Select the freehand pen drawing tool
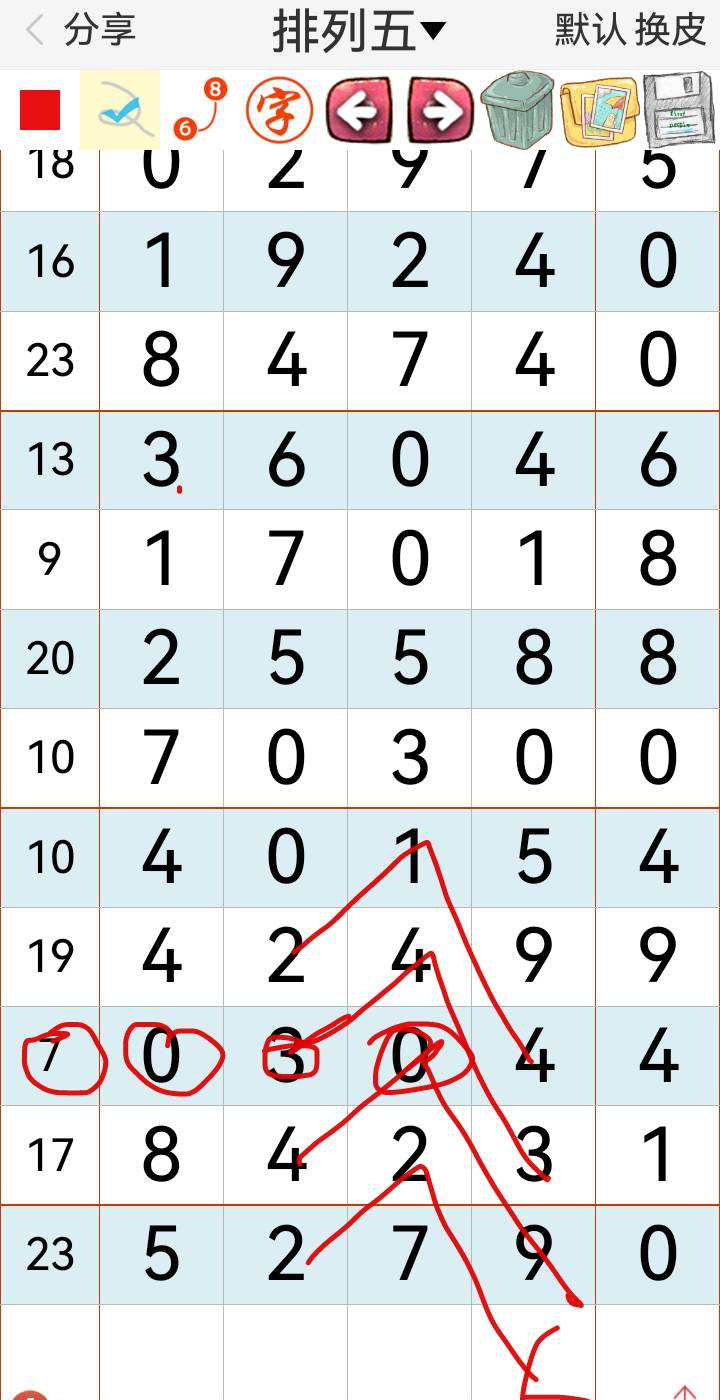The height and width of the screenshot is (1400, 720). tap(119, 110)
